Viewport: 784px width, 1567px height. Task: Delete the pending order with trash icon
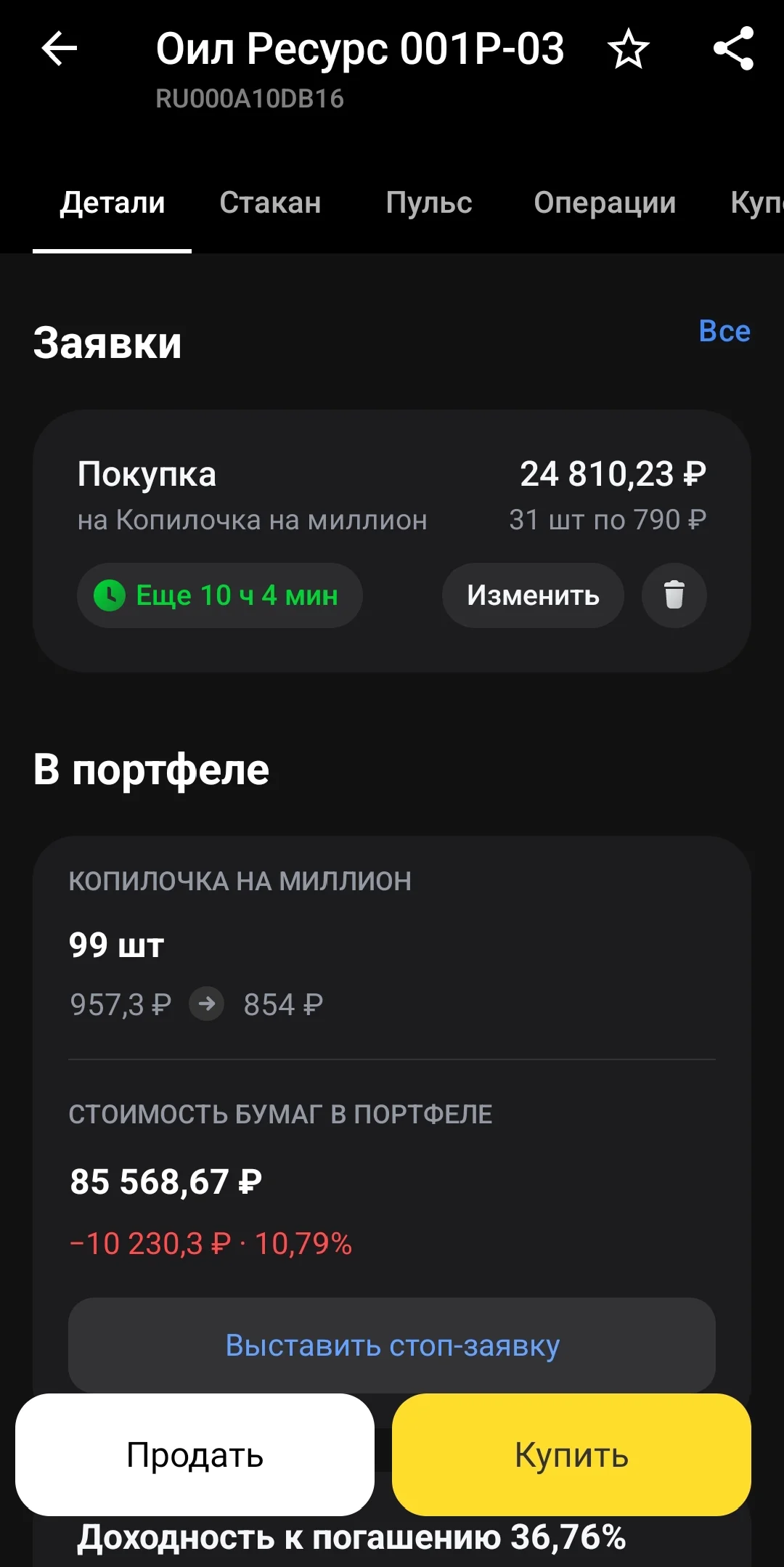(x=674, y=595)
